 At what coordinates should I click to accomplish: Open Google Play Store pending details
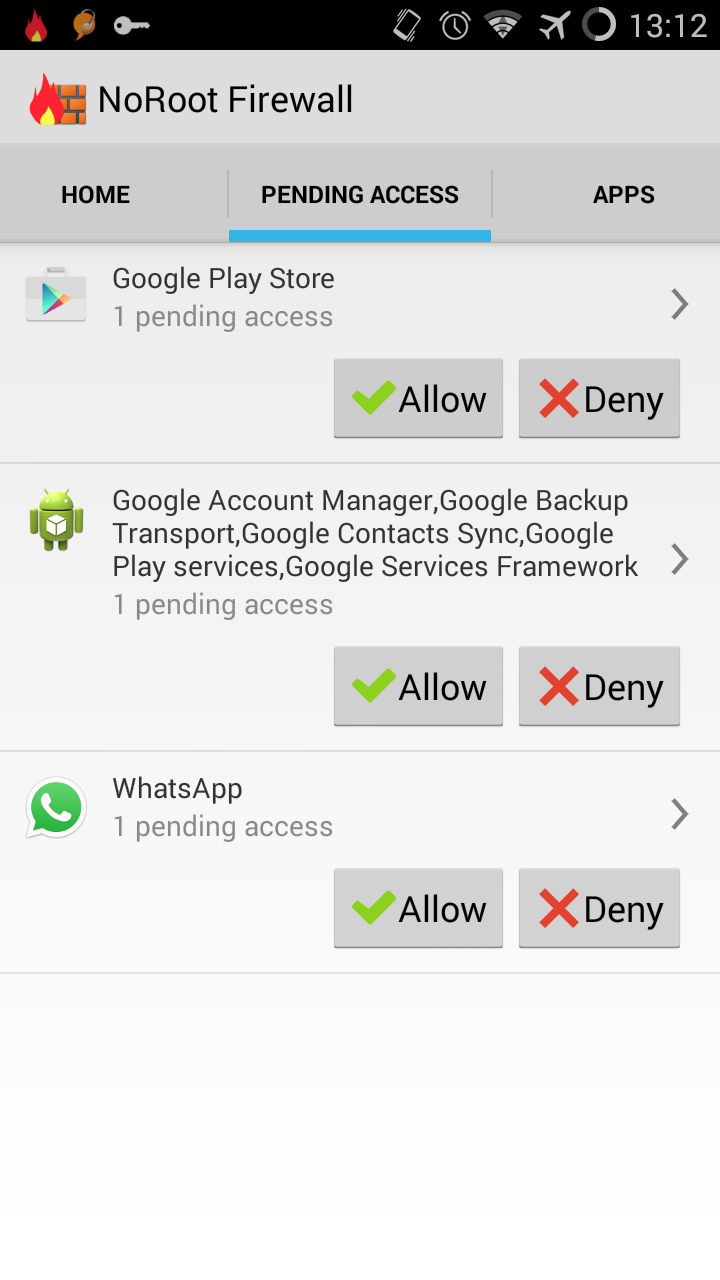click(360, 298)
